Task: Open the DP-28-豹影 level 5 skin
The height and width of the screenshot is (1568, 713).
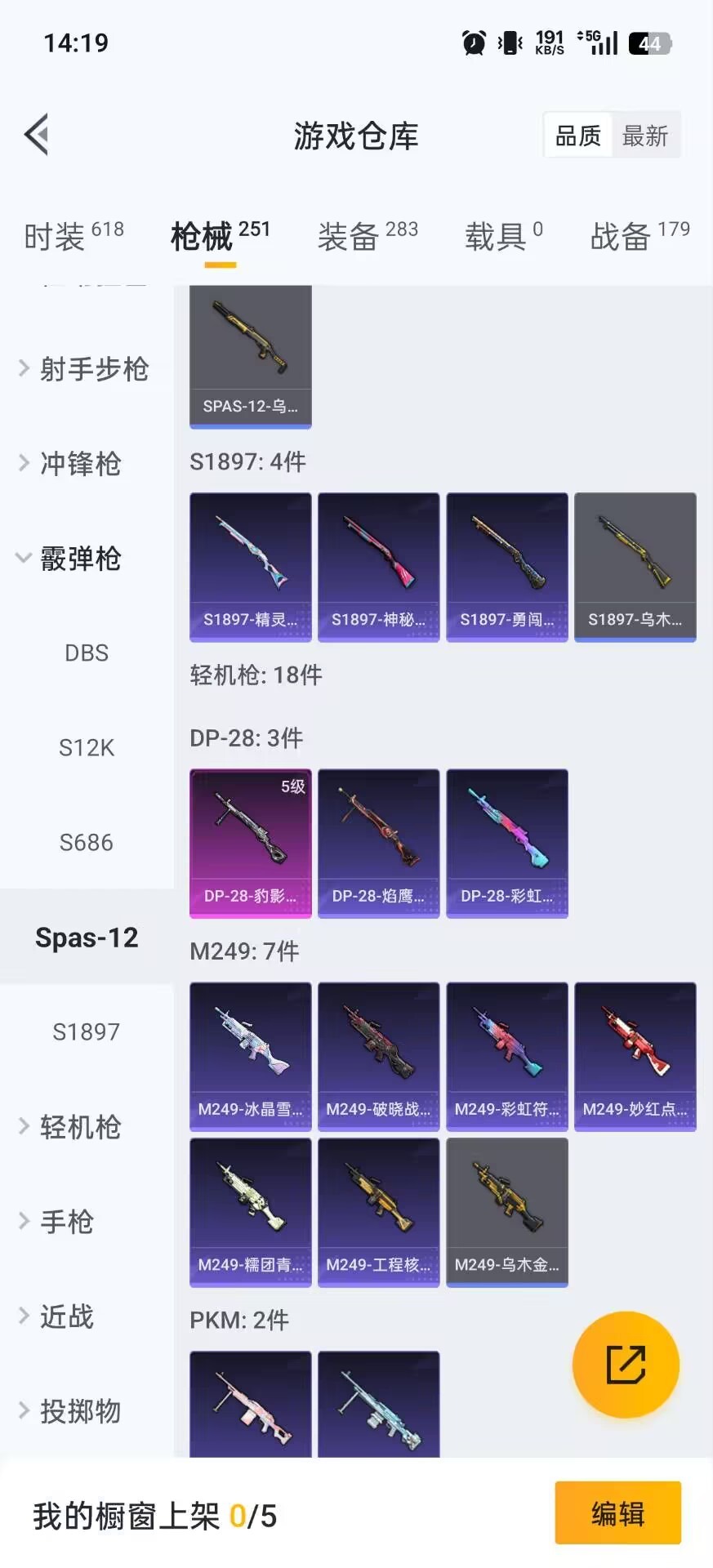Action: (251, 843)
